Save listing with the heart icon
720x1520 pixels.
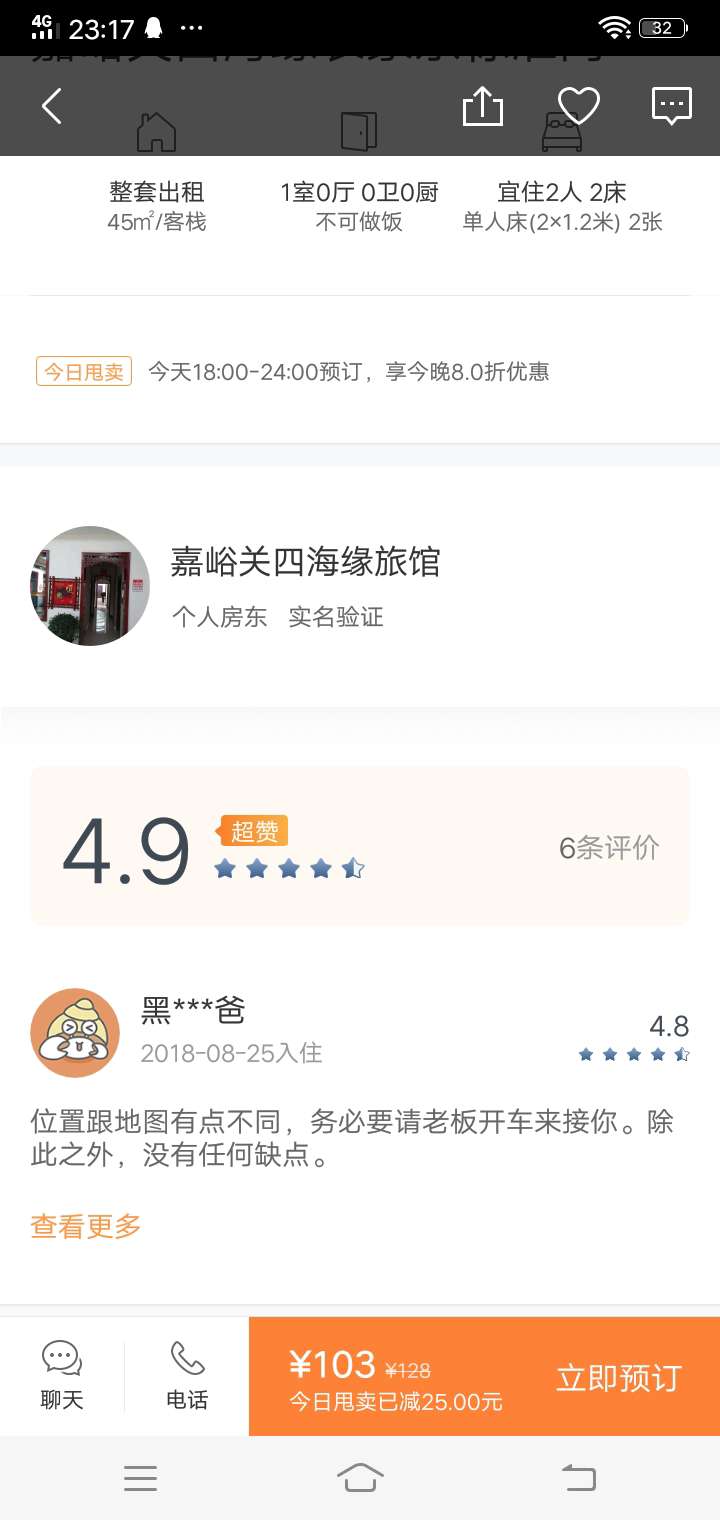(578, 106)
